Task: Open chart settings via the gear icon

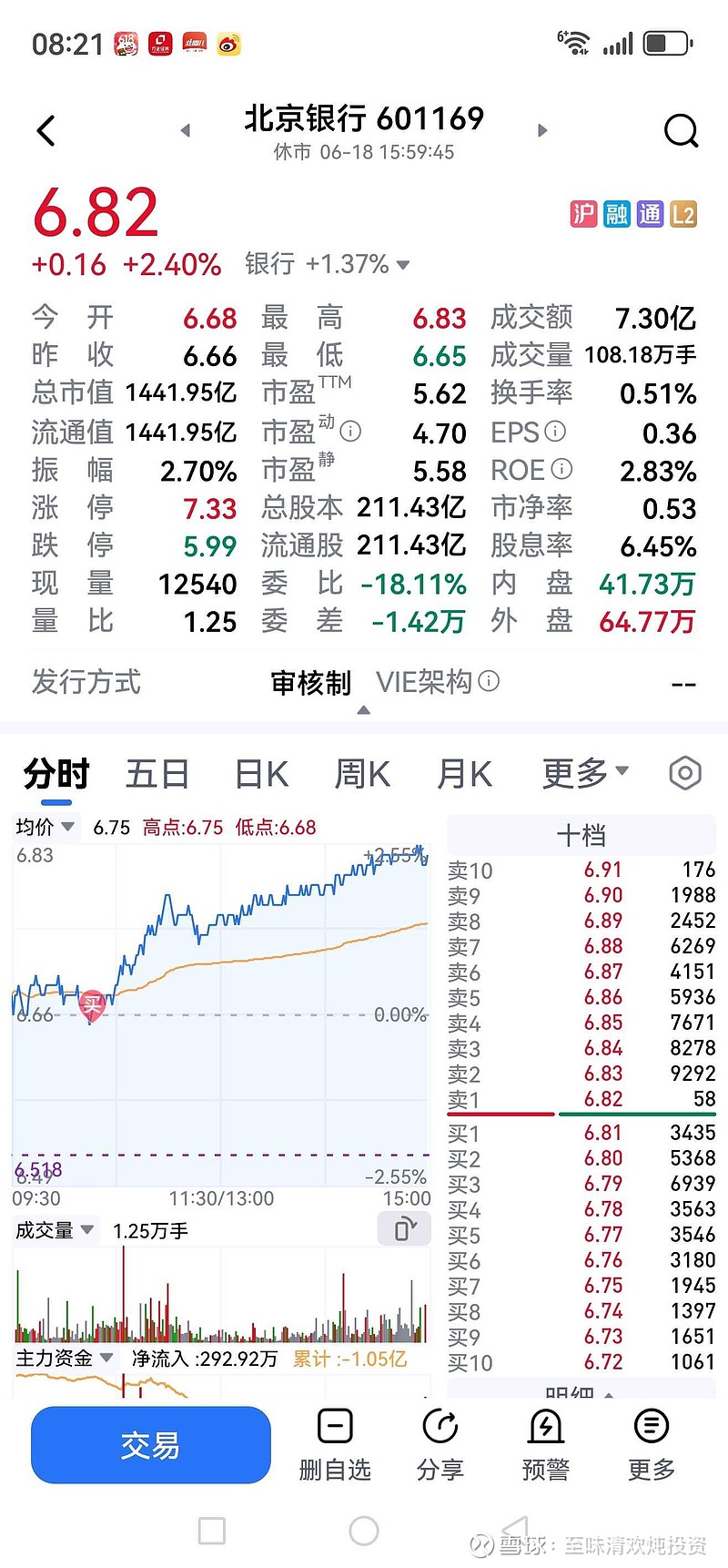Action: [x=684, y=772]
